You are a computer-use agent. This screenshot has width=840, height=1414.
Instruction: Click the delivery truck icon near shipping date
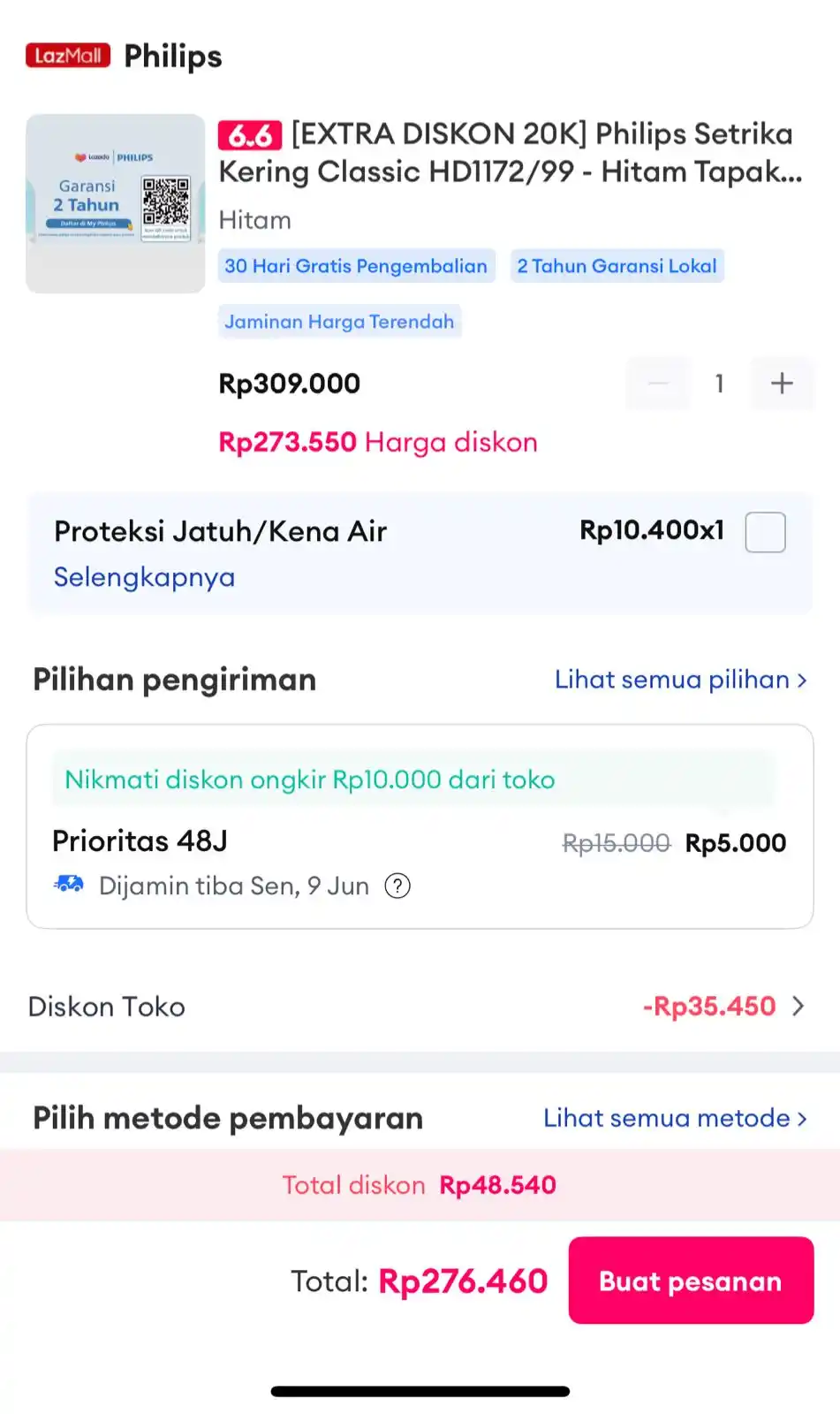[68, 885]
